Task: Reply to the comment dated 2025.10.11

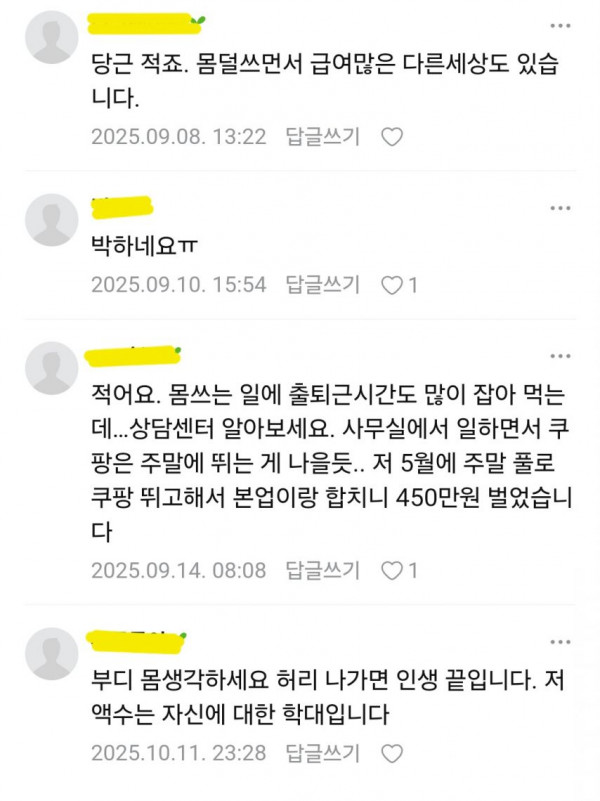Action: click(322, 752)
